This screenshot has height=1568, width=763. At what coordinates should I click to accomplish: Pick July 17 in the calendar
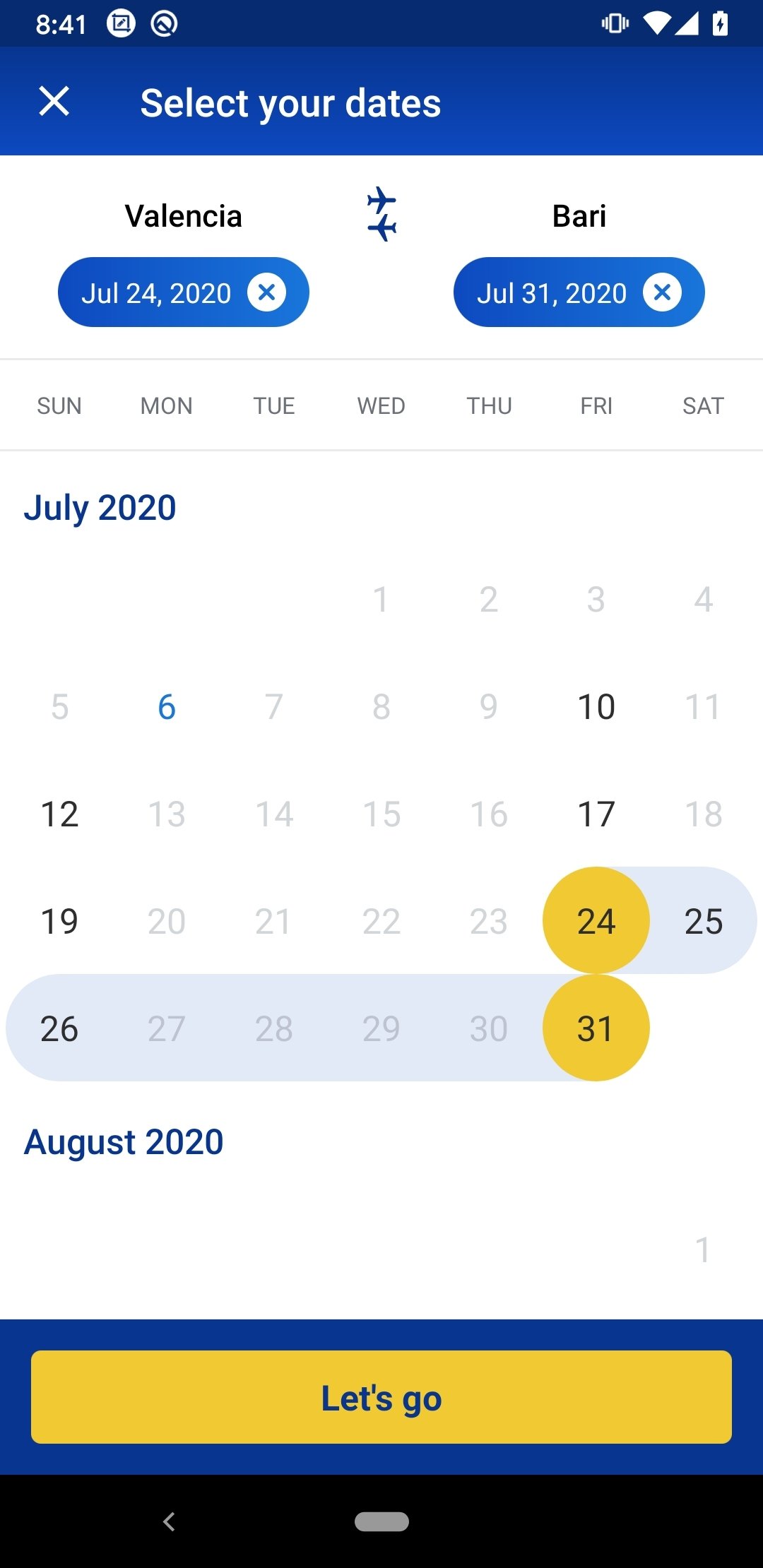(x=596, y=814)
